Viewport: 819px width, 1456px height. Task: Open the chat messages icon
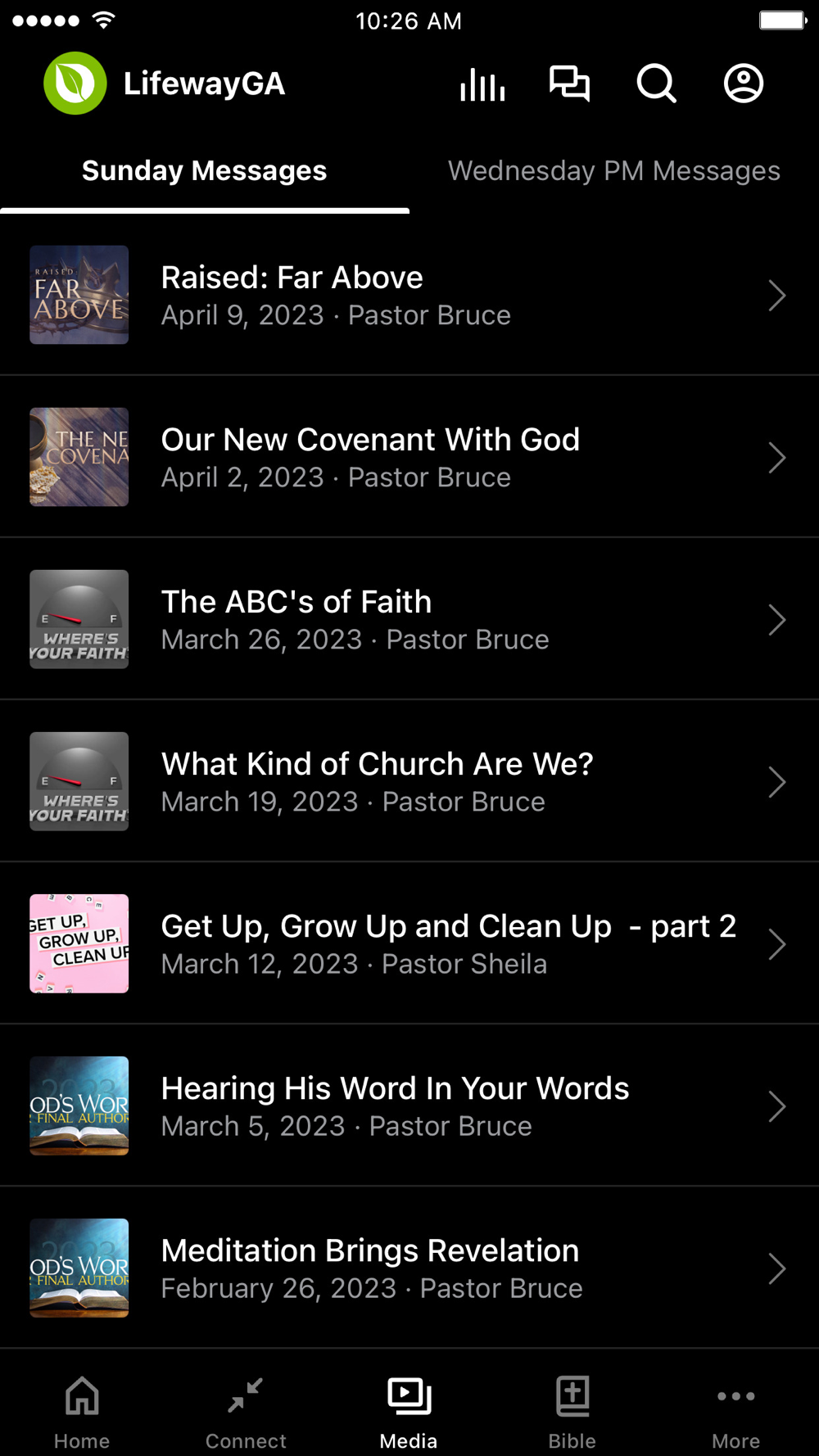coord(569,84)
